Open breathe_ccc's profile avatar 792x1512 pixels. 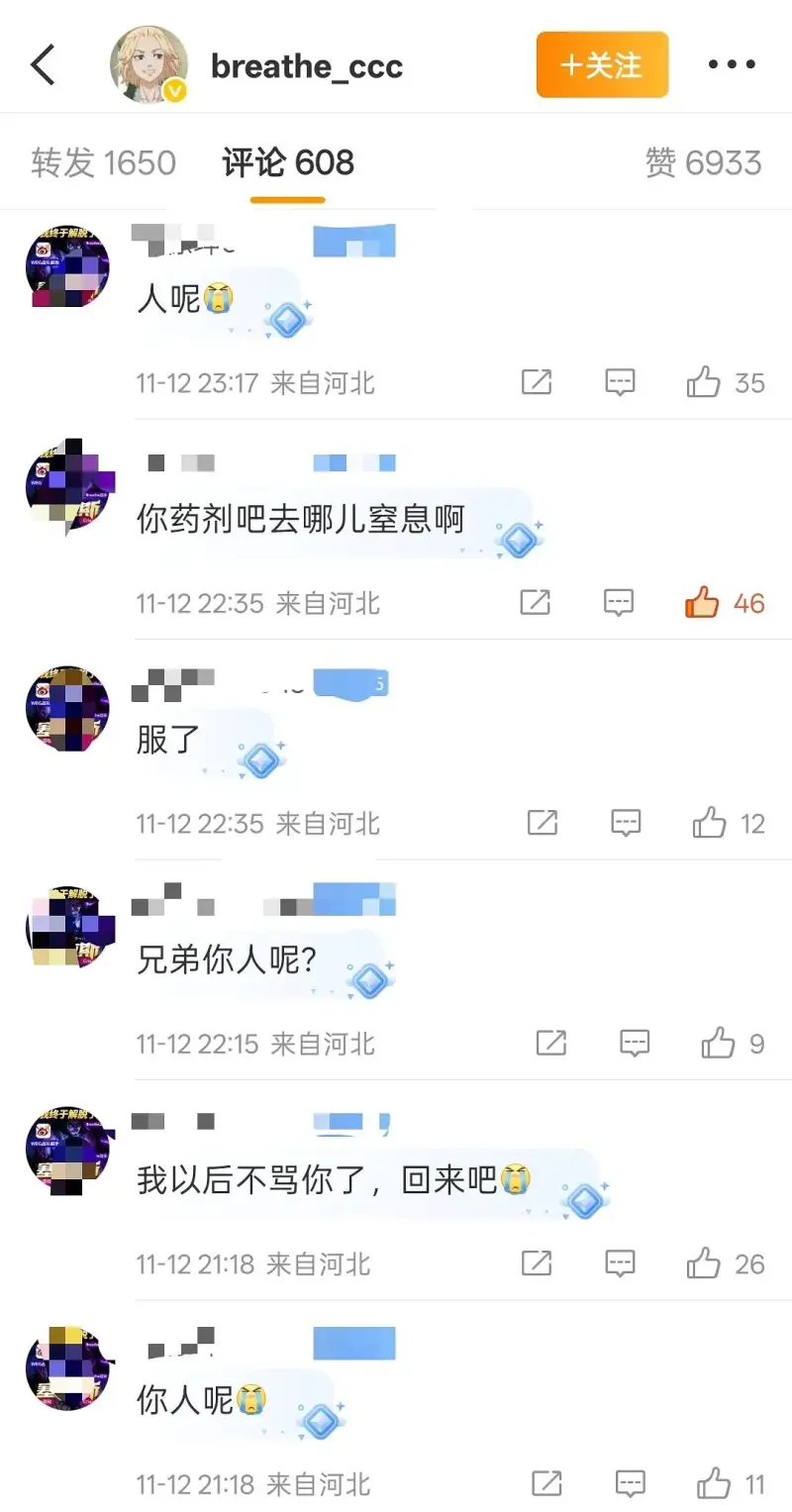tap(148, 65)
